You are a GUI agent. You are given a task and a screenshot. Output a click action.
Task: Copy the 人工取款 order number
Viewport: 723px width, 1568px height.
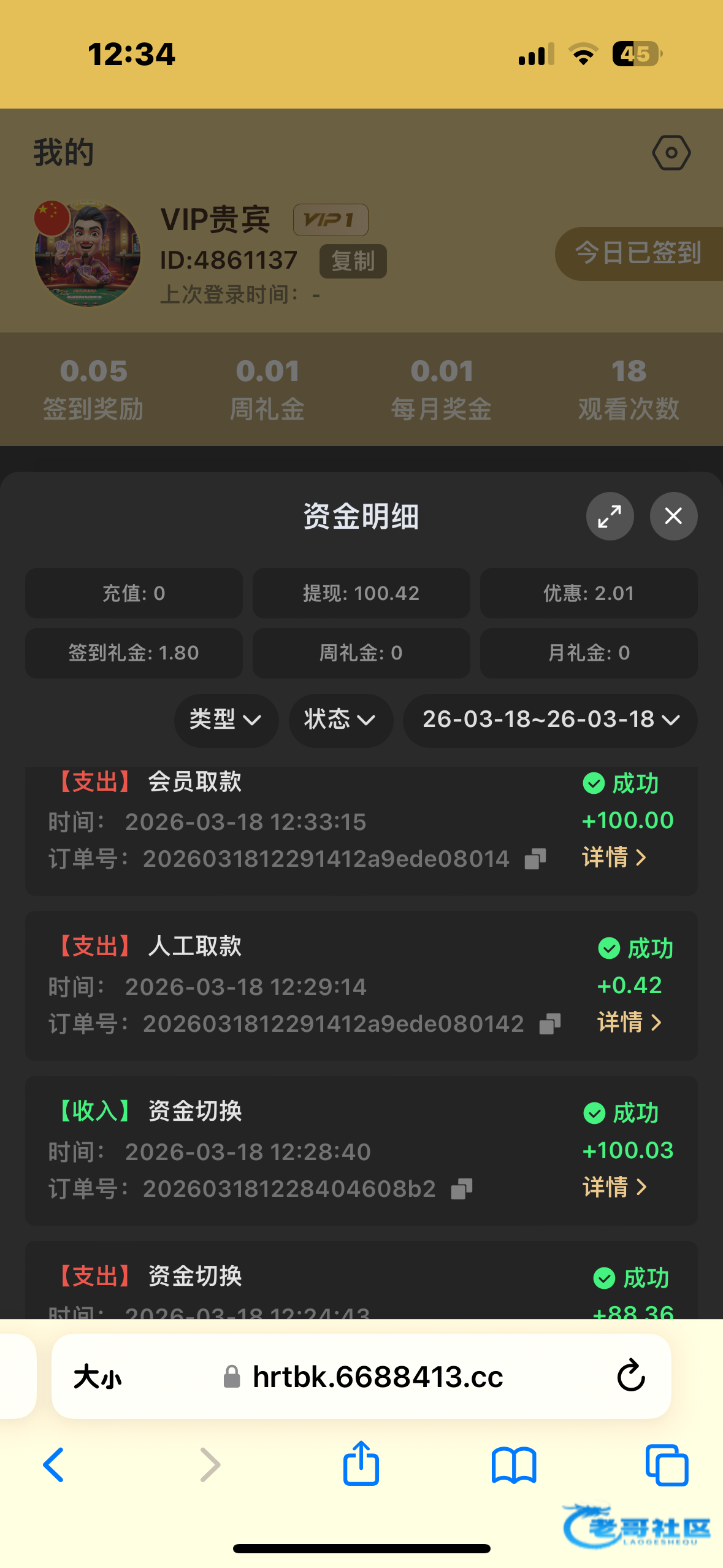point(549,1024)
